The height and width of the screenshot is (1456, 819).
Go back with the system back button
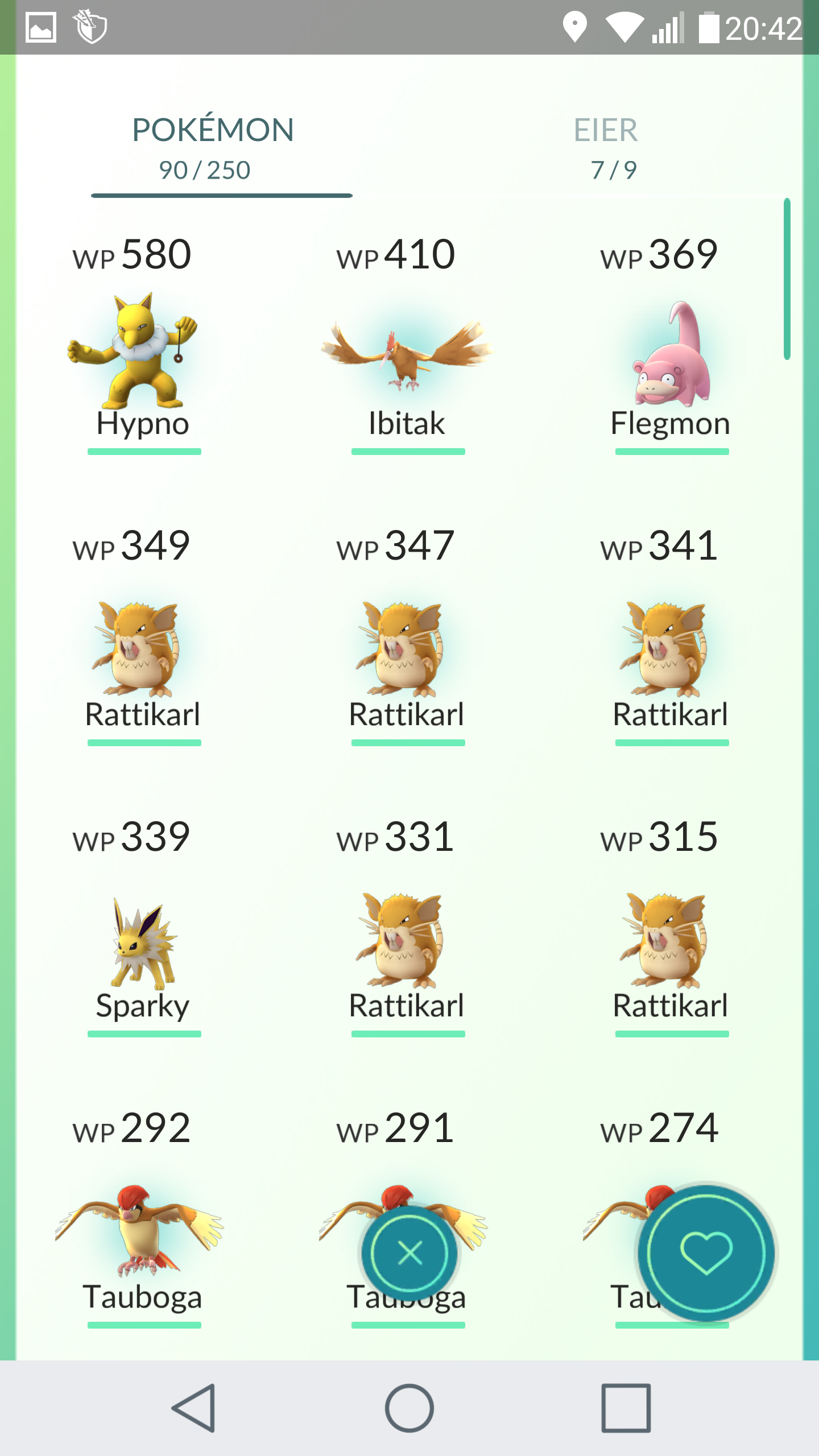pyautogui.click(x=195, y=1408)
